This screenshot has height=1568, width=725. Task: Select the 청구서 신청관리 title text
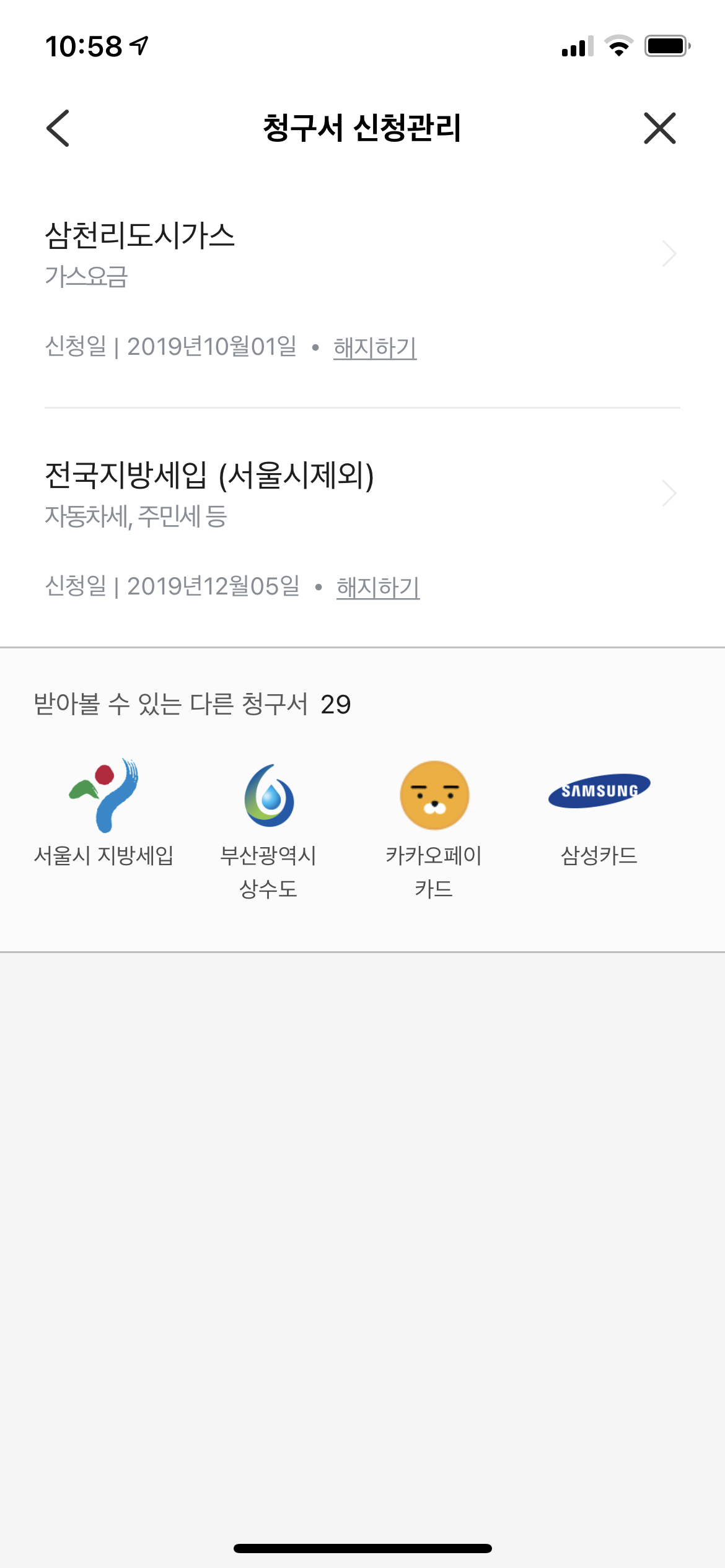tap(362, 128)
